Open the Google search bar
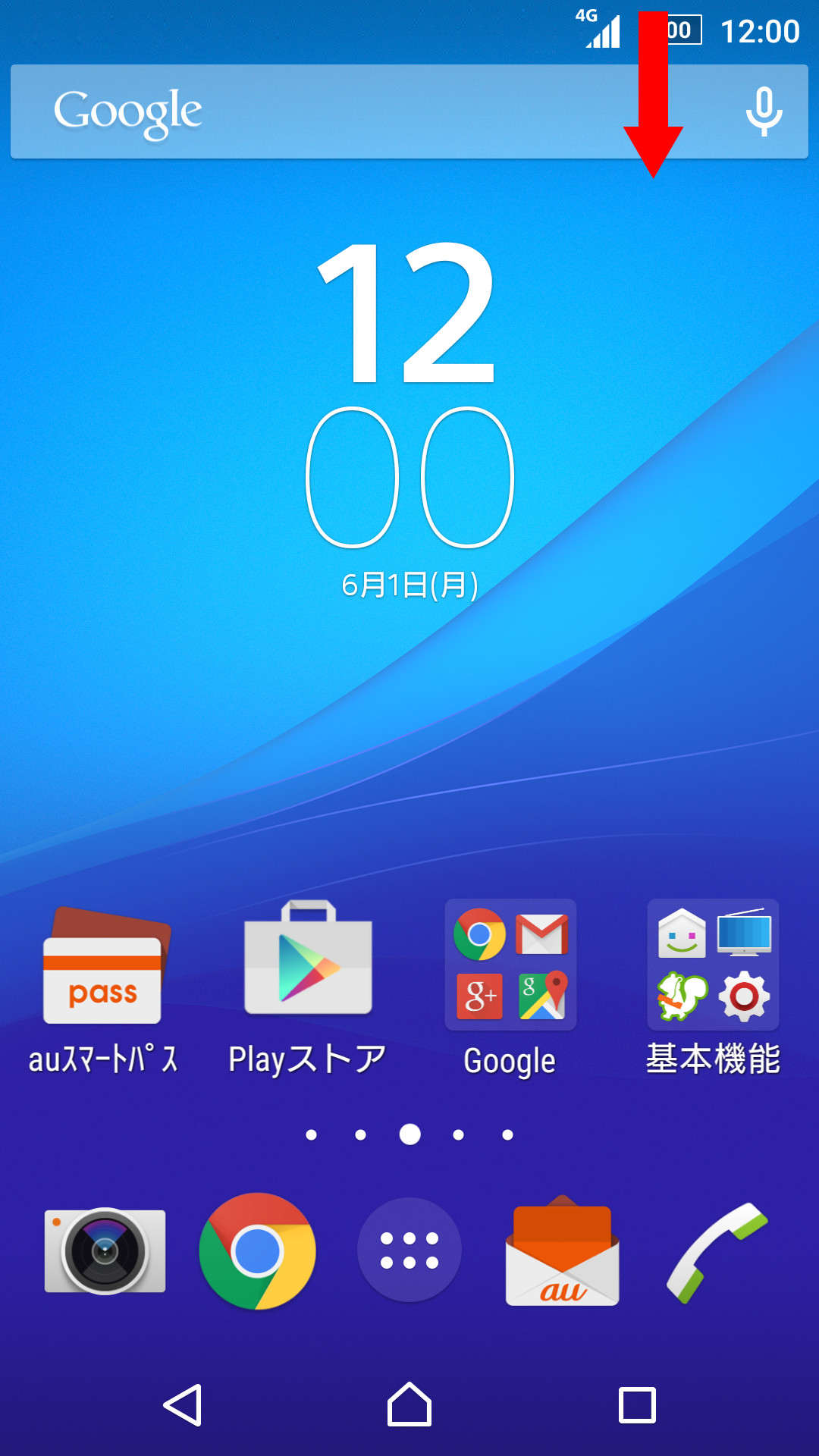This screenshot has width=819, height=1456. pos(341,112)
